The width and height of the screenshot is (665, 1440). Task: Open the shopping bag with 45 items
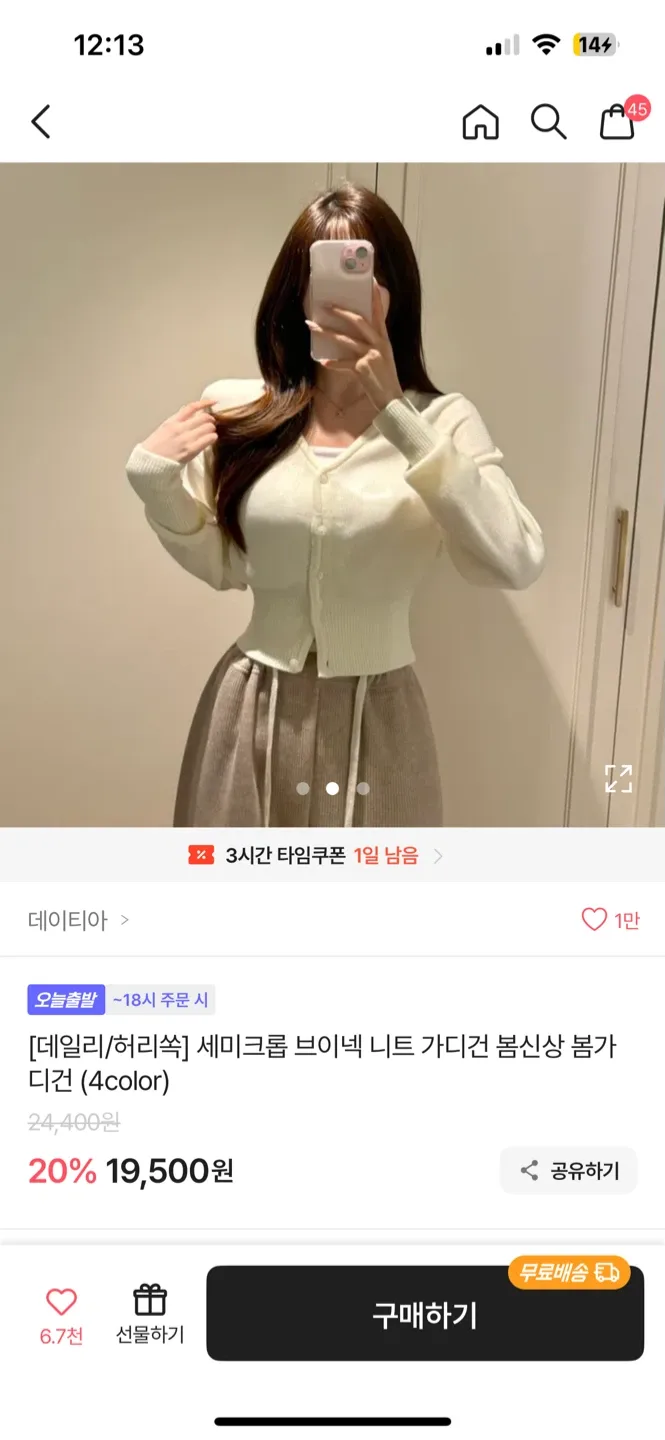pyautogui.click(x=617, y=122)
